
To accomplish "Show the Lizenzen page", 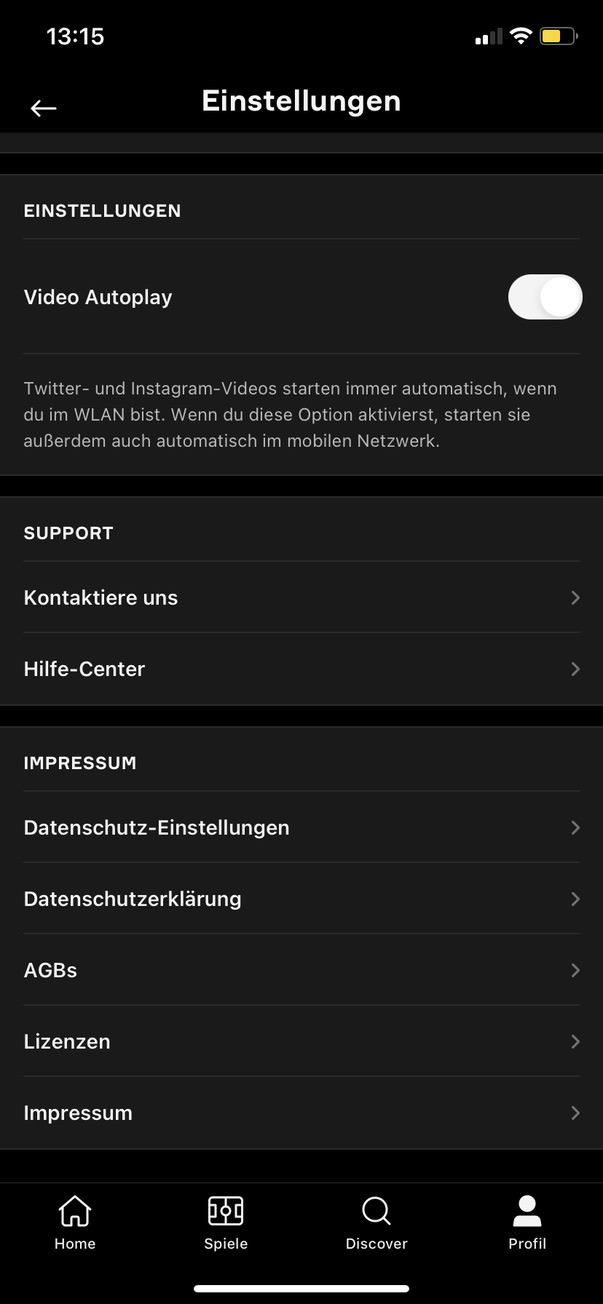I will click(300, 1041).
